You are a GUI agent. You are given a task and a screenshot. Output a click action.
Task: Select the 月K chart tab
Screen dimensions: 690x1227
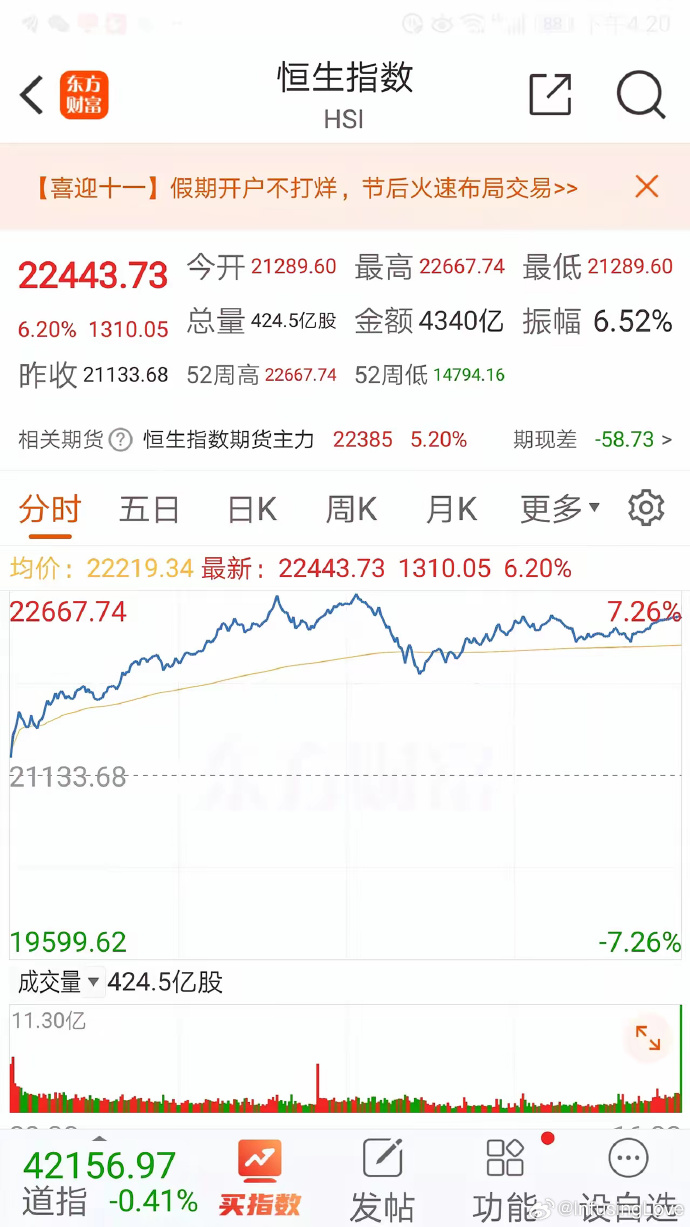point(451,509)
